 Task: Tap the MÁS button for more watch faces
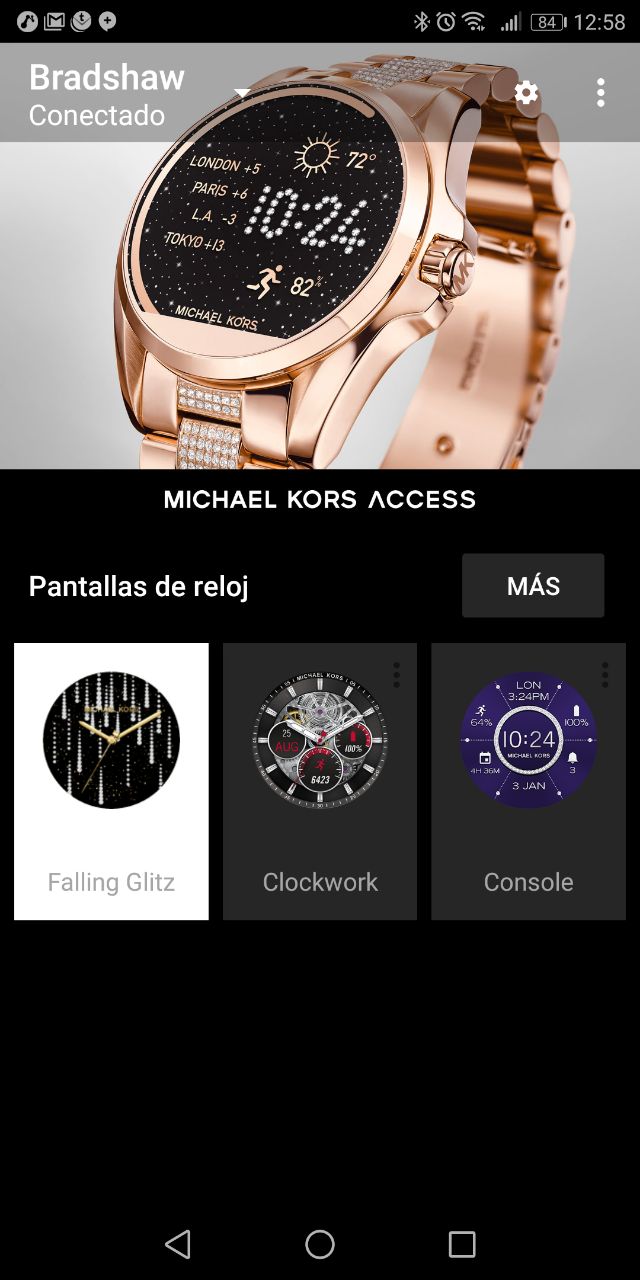tap(533, 586)
